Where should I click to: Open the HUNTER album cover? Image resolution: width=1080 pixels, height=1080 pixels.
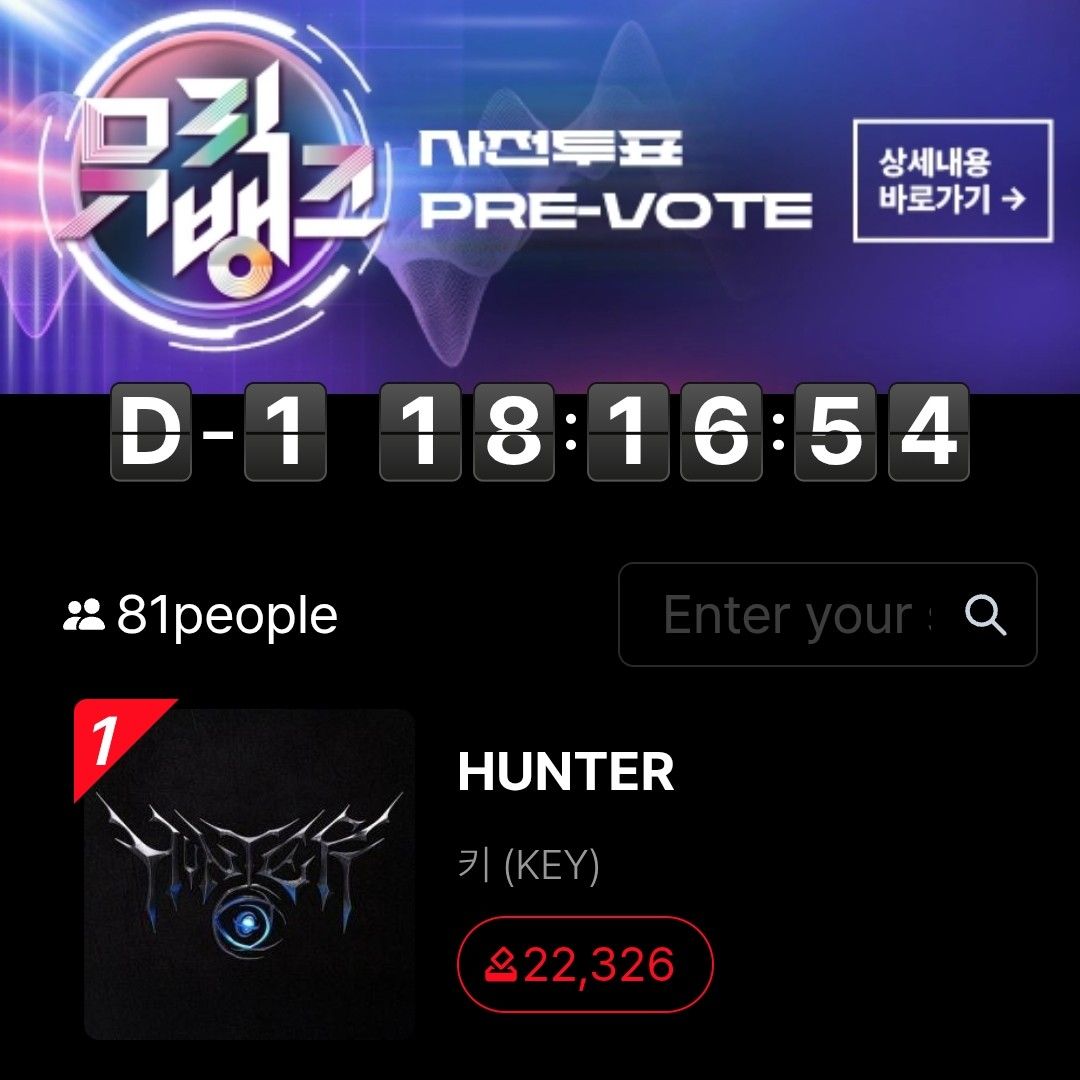[x=249, y=874]
